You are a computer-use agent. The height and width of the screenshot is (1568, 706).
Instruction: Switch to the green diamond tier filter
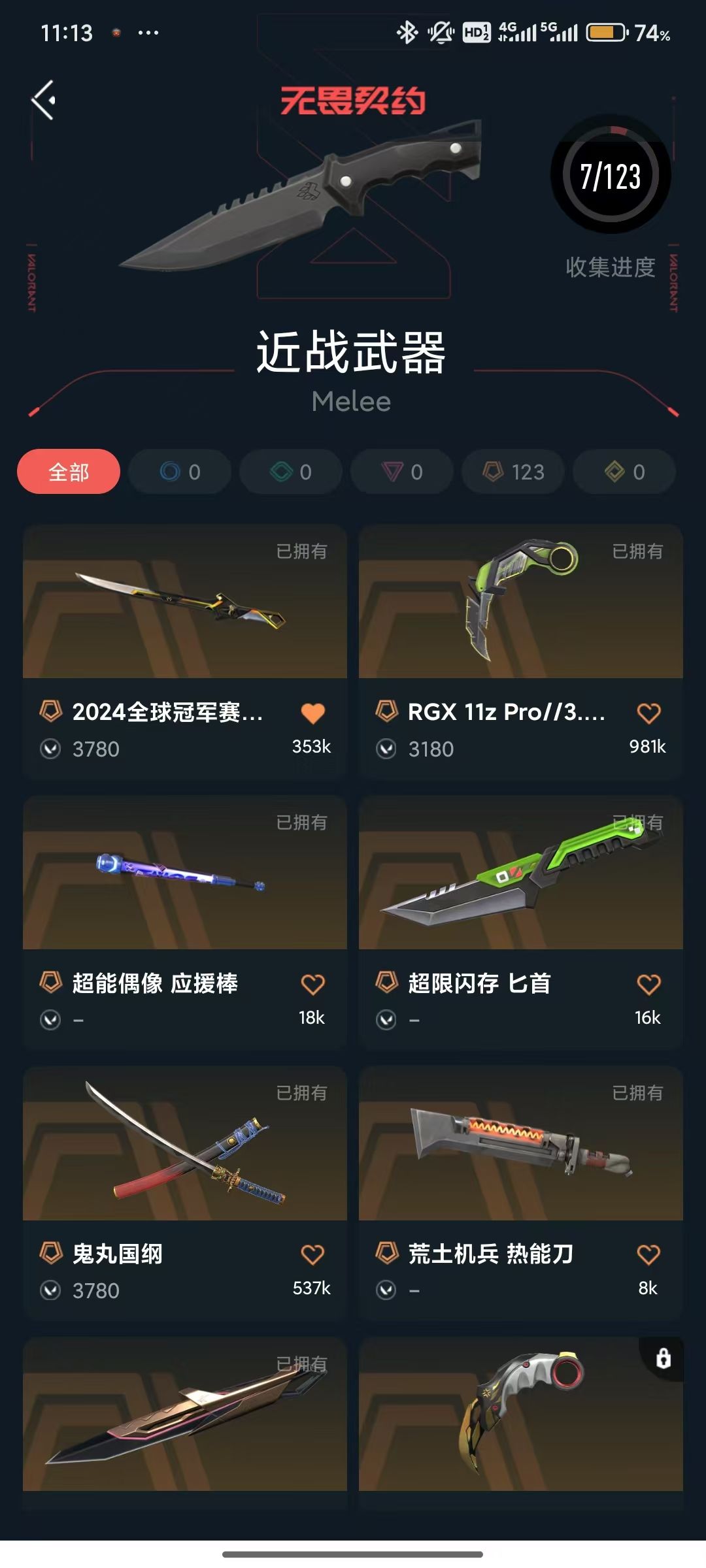pos(291,472)
